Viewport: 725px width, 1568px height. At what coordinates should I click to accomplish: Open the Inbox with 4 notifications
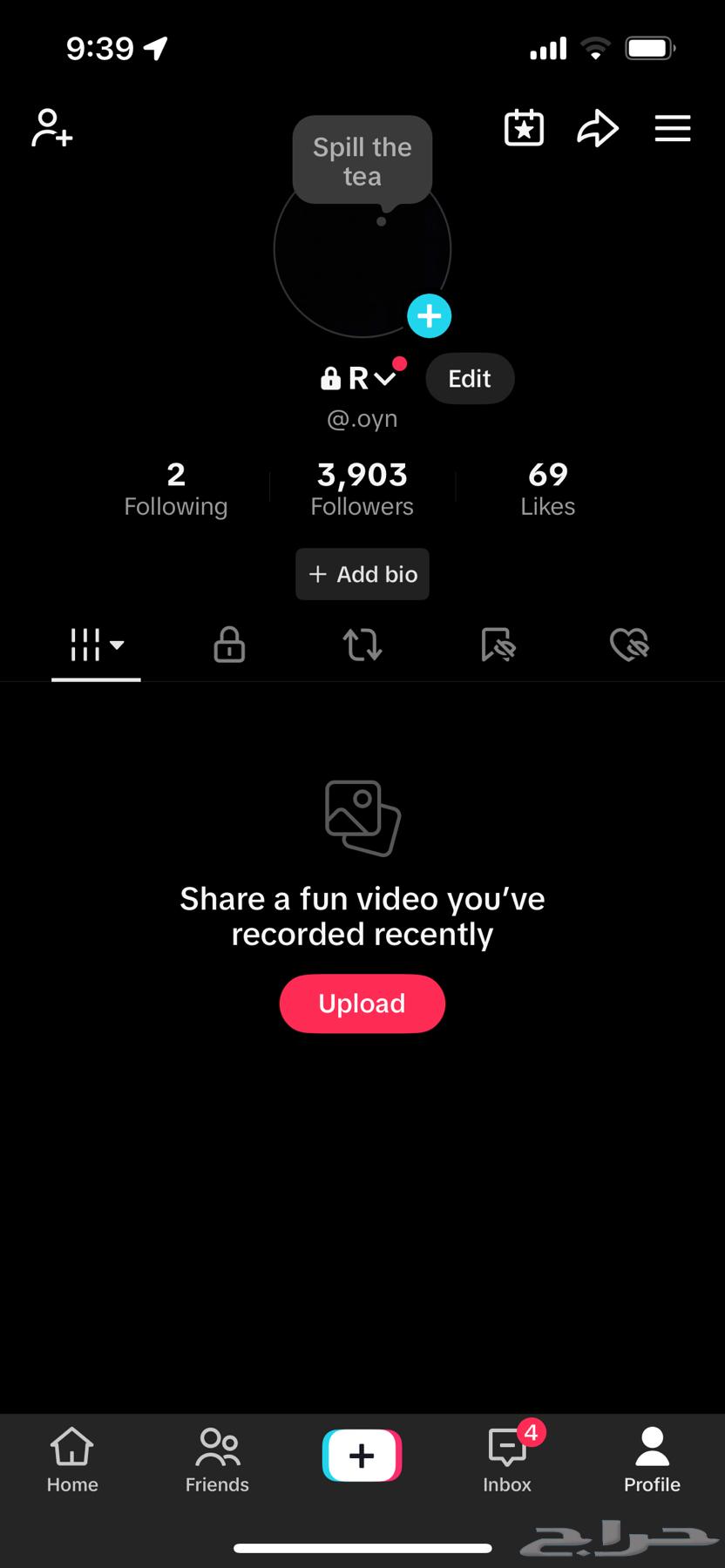(506, 1455)
